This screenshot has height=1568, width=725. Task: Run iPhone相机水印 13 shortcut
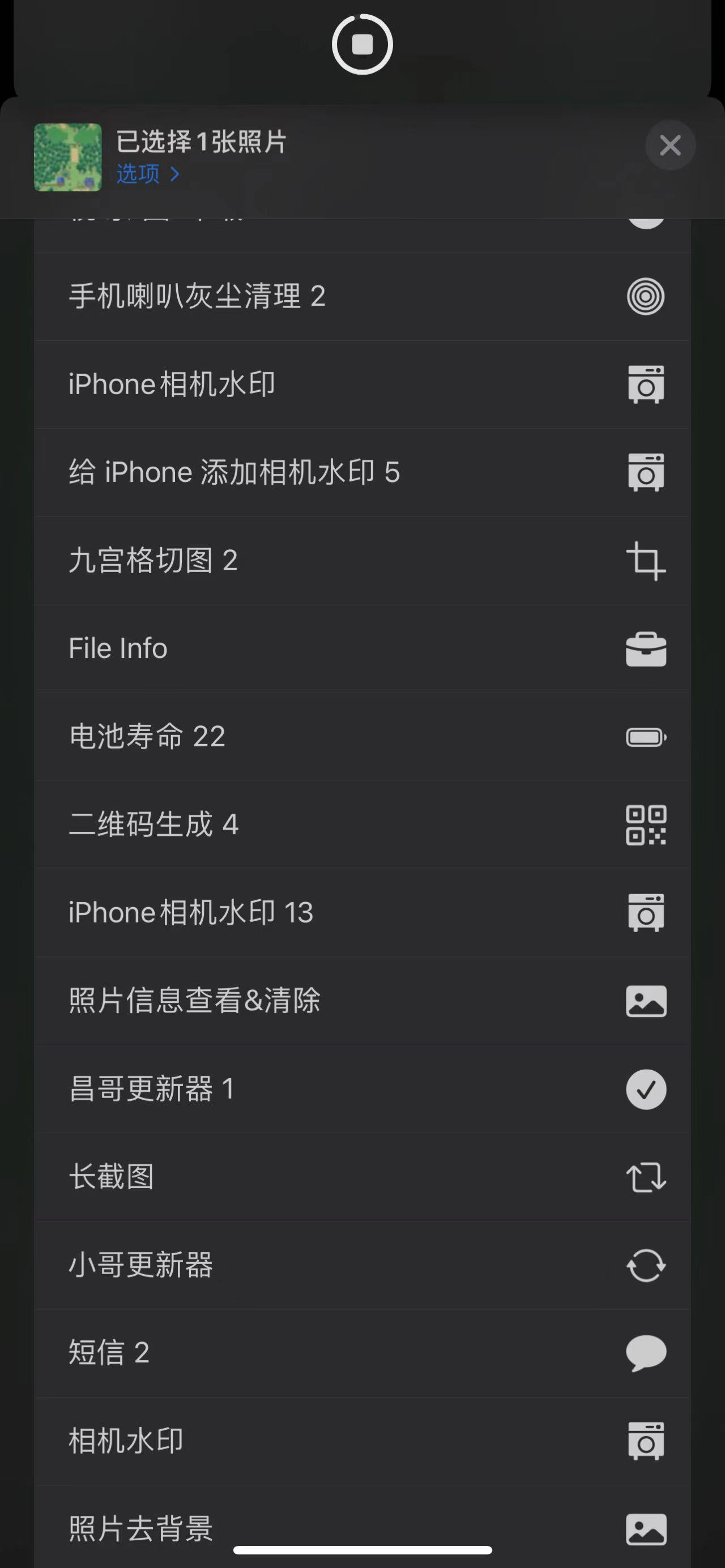tap(362, 912)
